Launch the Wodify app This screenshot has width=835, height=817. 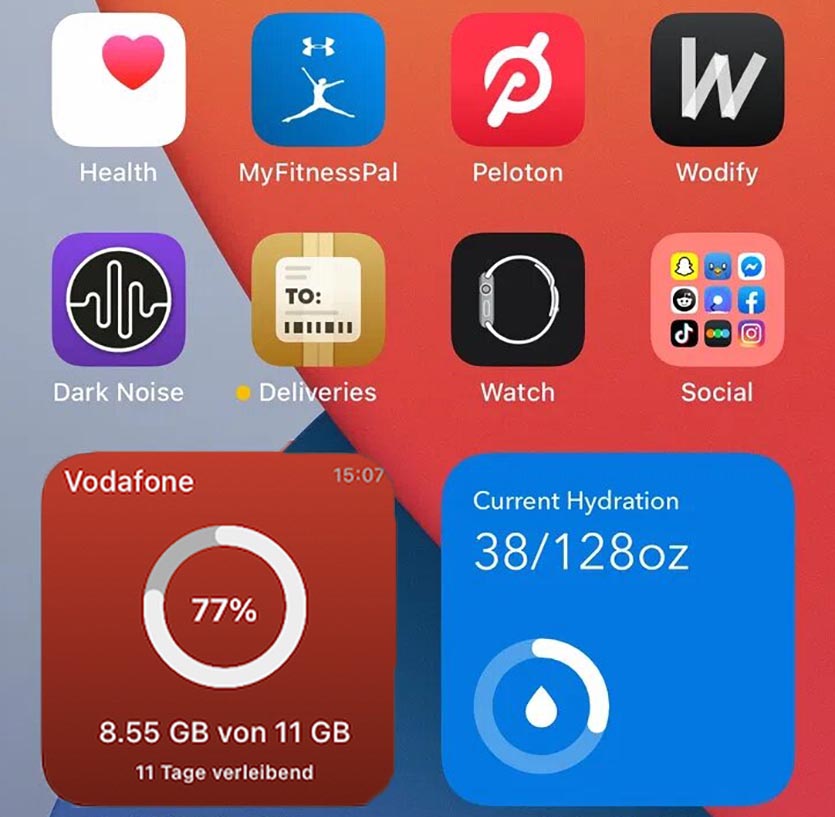[717, 80]
